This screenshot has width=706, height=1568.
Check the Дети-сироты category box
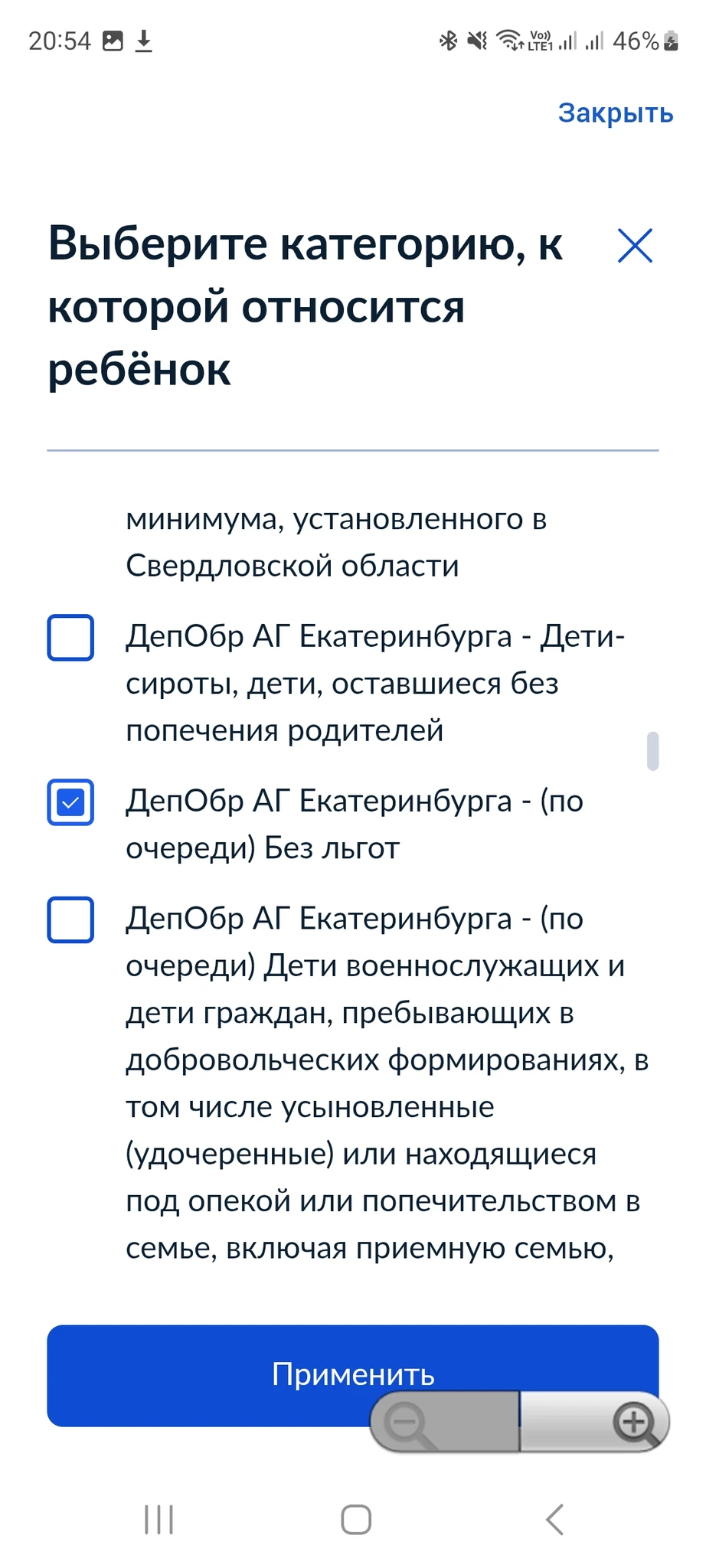(70, 637)
